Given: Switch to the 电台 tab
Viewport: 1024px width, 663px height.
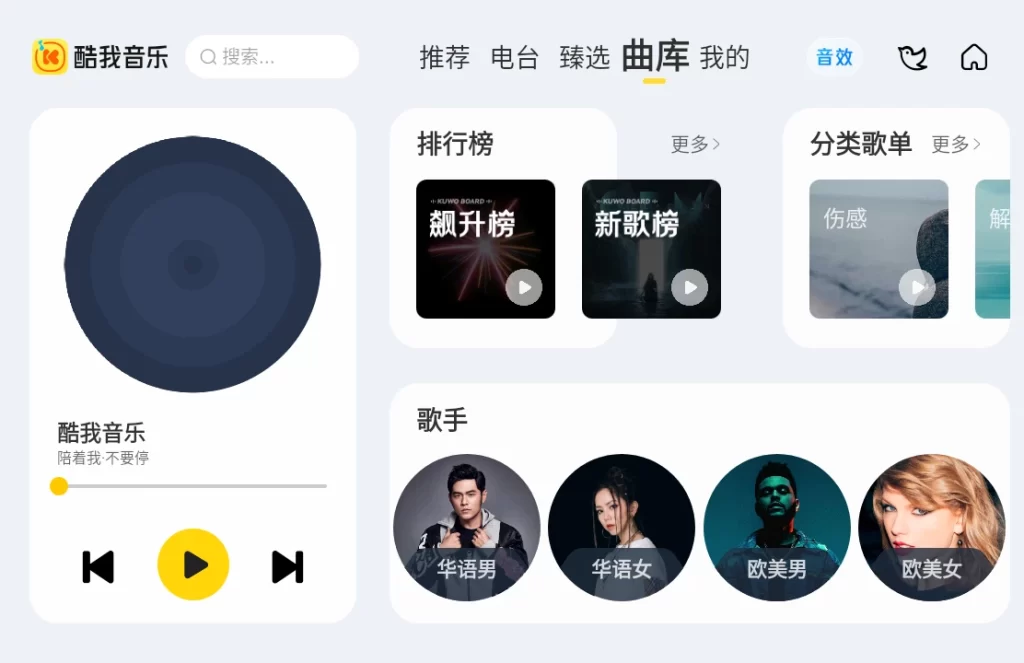Looking at the screenshot, I should tap(514, 58).
